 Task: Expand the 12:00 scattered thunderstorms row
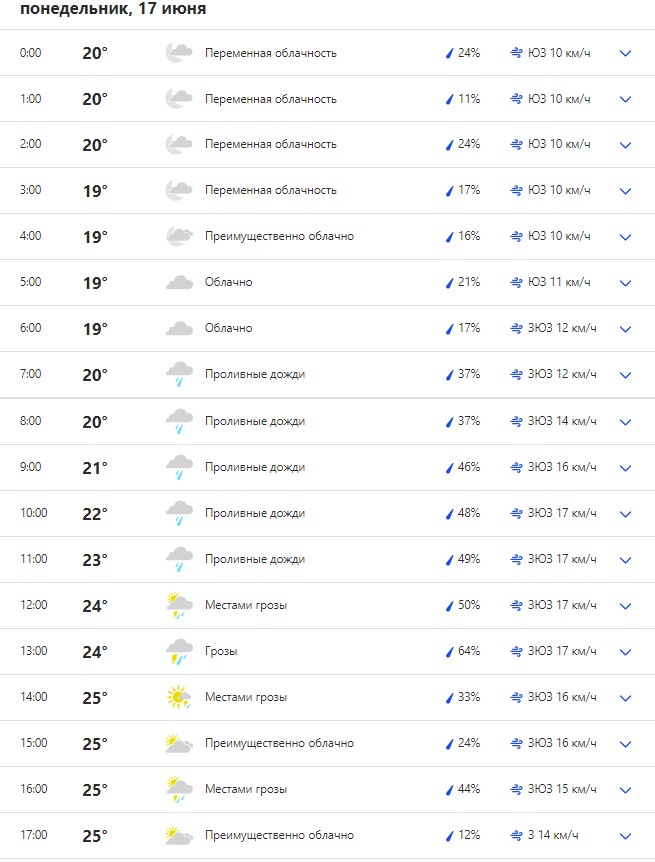point(626,606)
